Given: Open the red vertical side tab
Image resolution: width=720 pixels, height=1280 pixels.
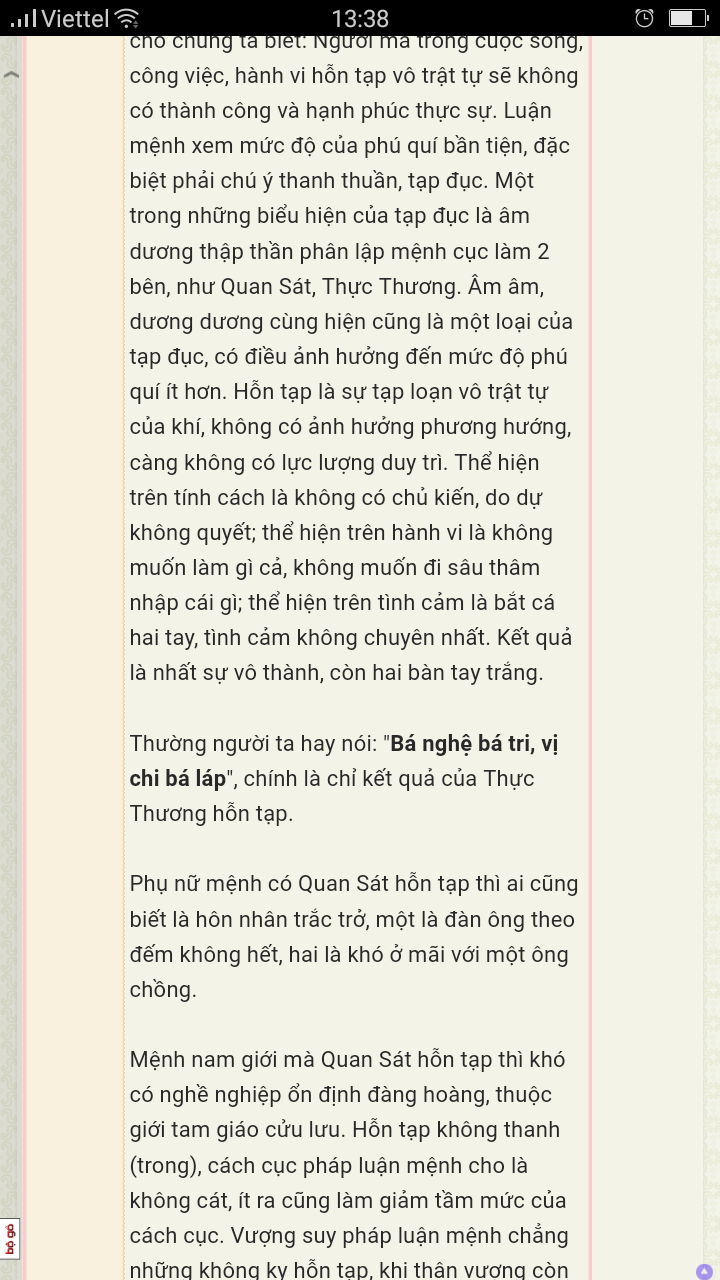Looking at the screenshot, I should 10,1239.
